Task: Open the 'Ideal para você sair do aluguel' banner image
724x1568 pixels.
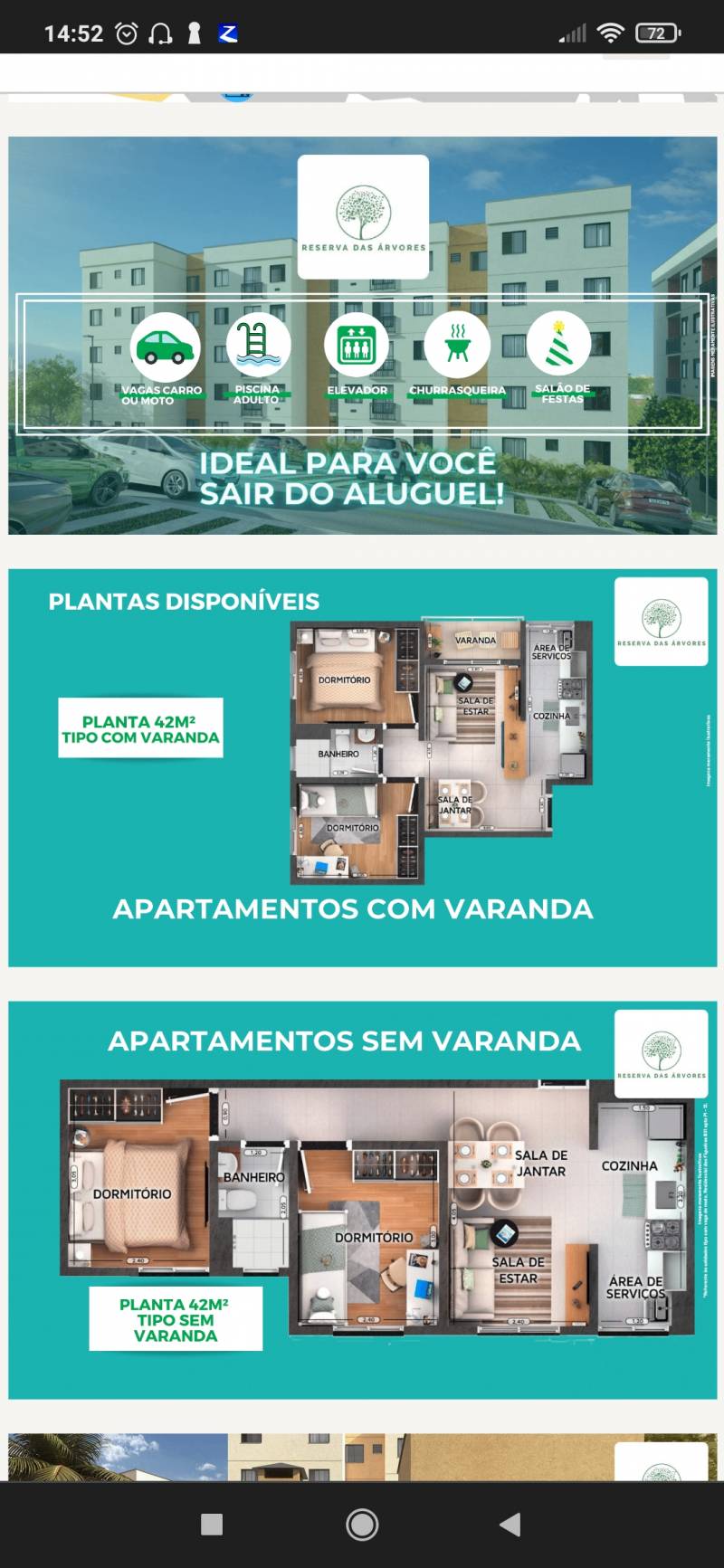Action: (362, 336)
